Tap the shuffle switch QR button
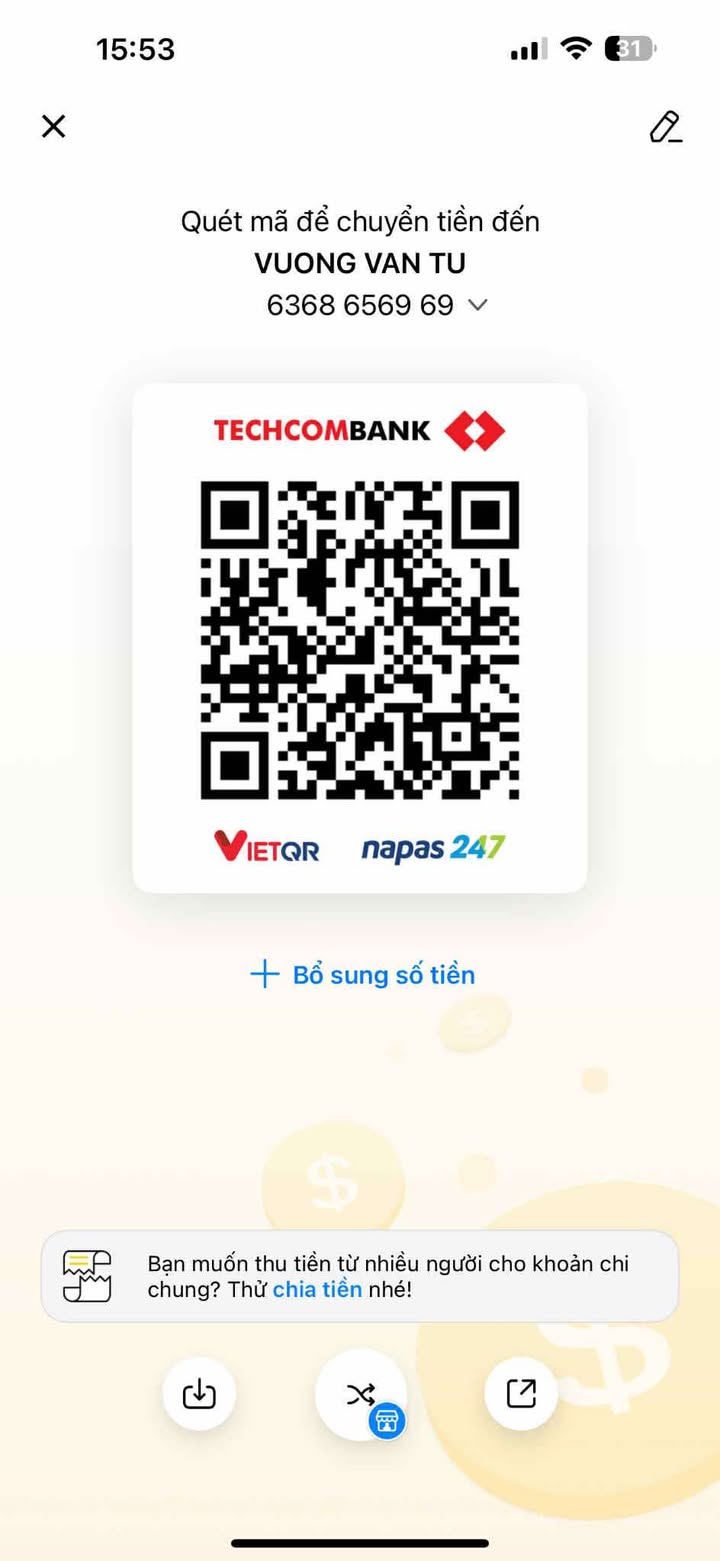The width and height of the screenshot is (720, 1561). click(x=360, y=1394)
